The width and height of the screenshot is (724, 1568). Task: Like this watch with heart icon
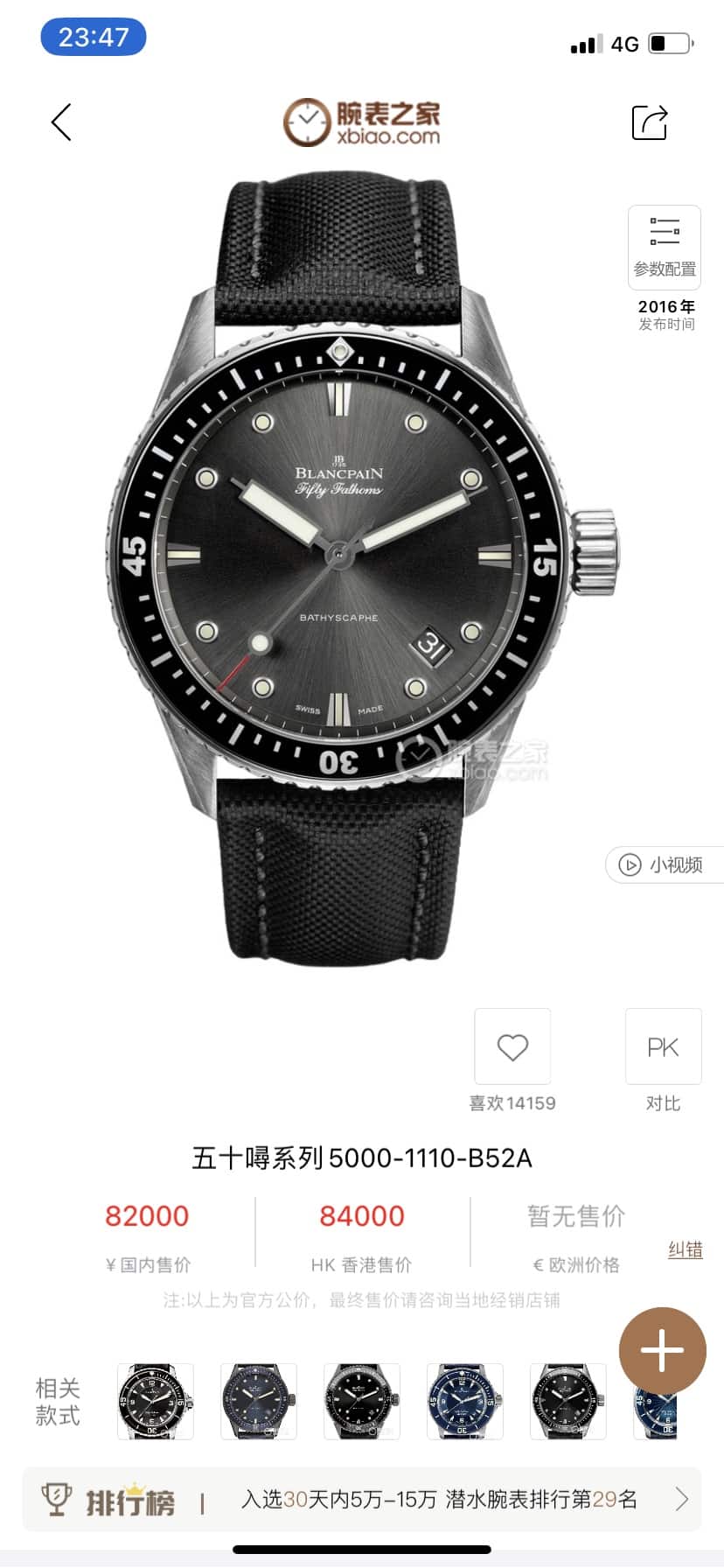click(x=512, y=1046)
